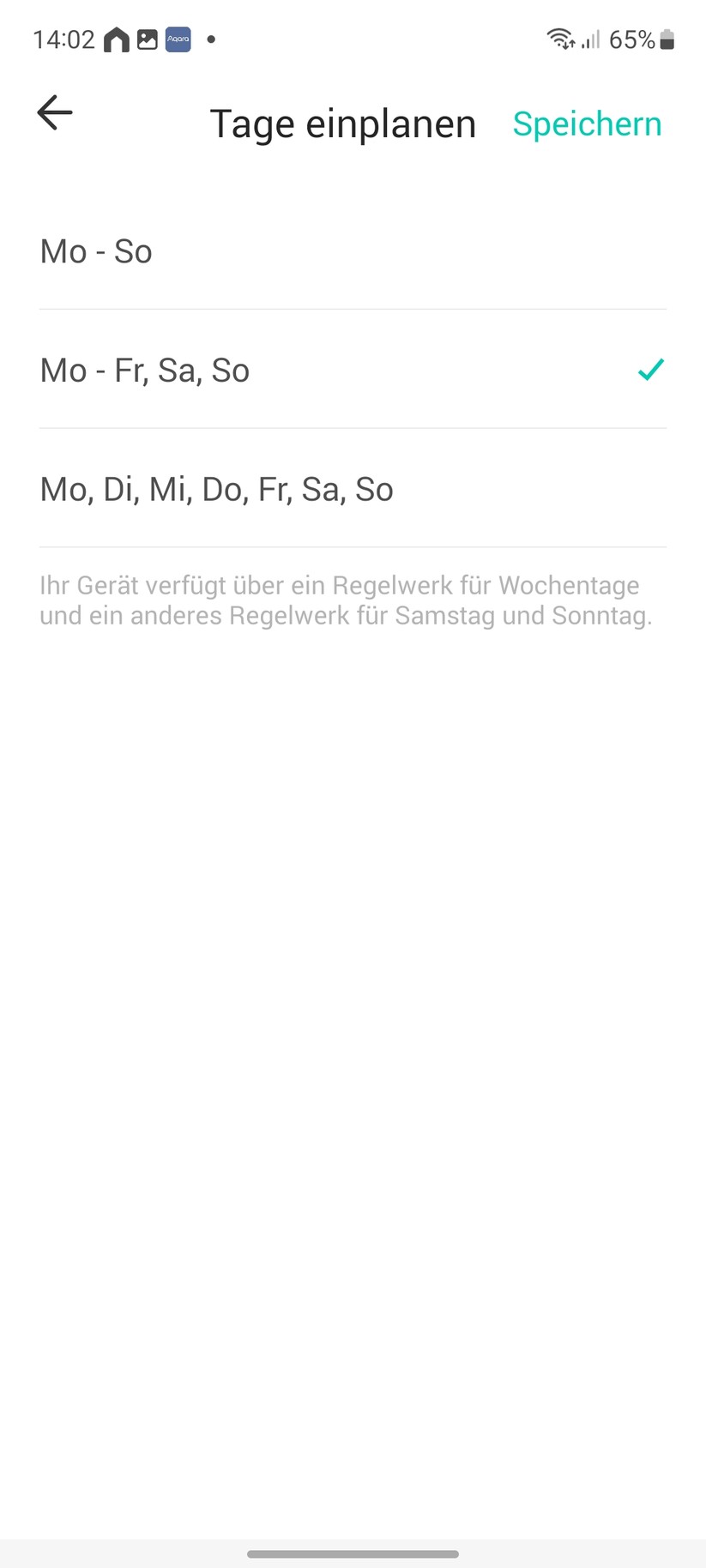This screenshot has width=706, height=1568.
Task: Click the clock showing 14:02
Action: [63, 39]
